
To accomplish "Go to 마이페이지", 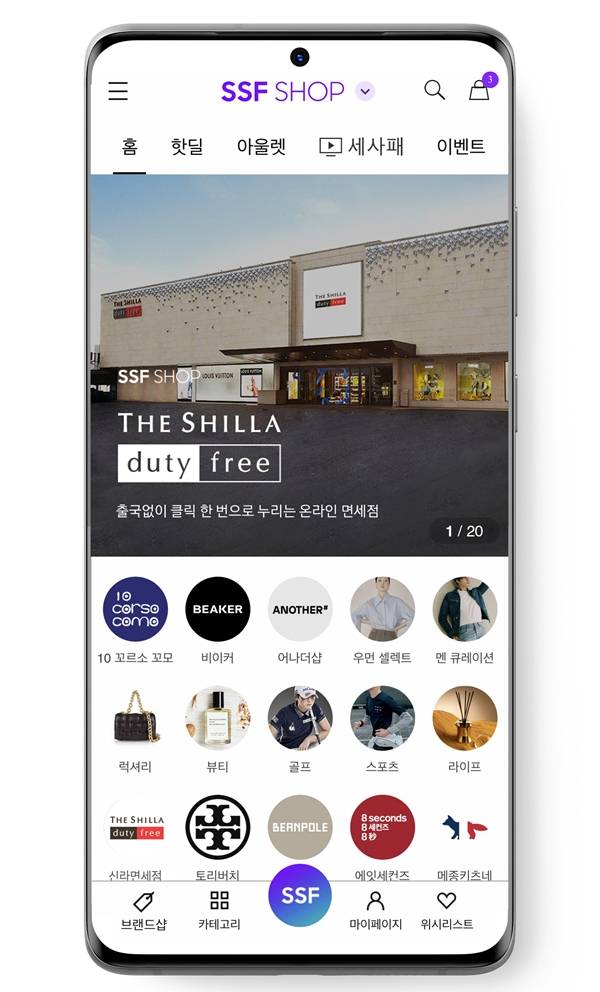I will click(x=375, y=911).
